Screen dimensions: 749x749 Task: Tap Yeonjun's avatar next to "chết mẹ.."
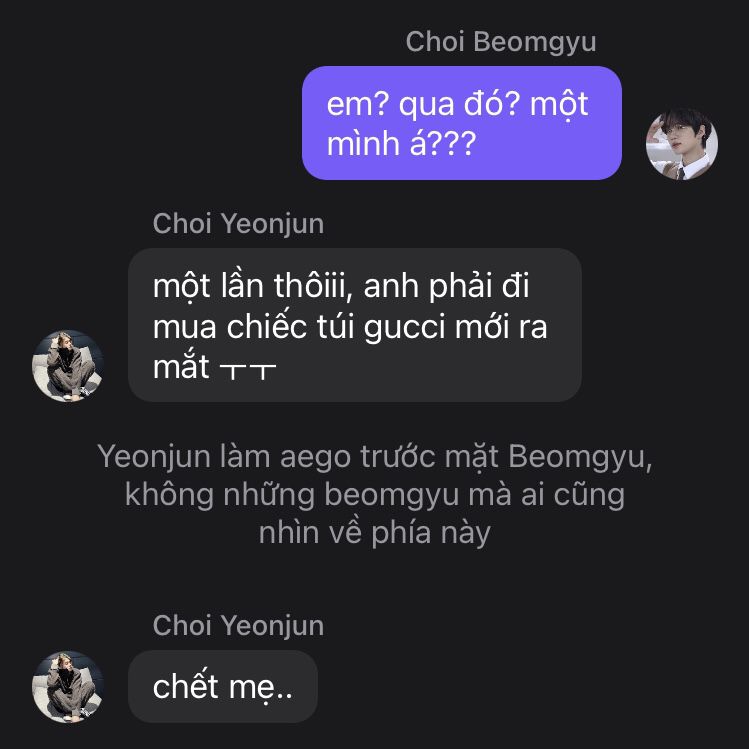(68, 686)
